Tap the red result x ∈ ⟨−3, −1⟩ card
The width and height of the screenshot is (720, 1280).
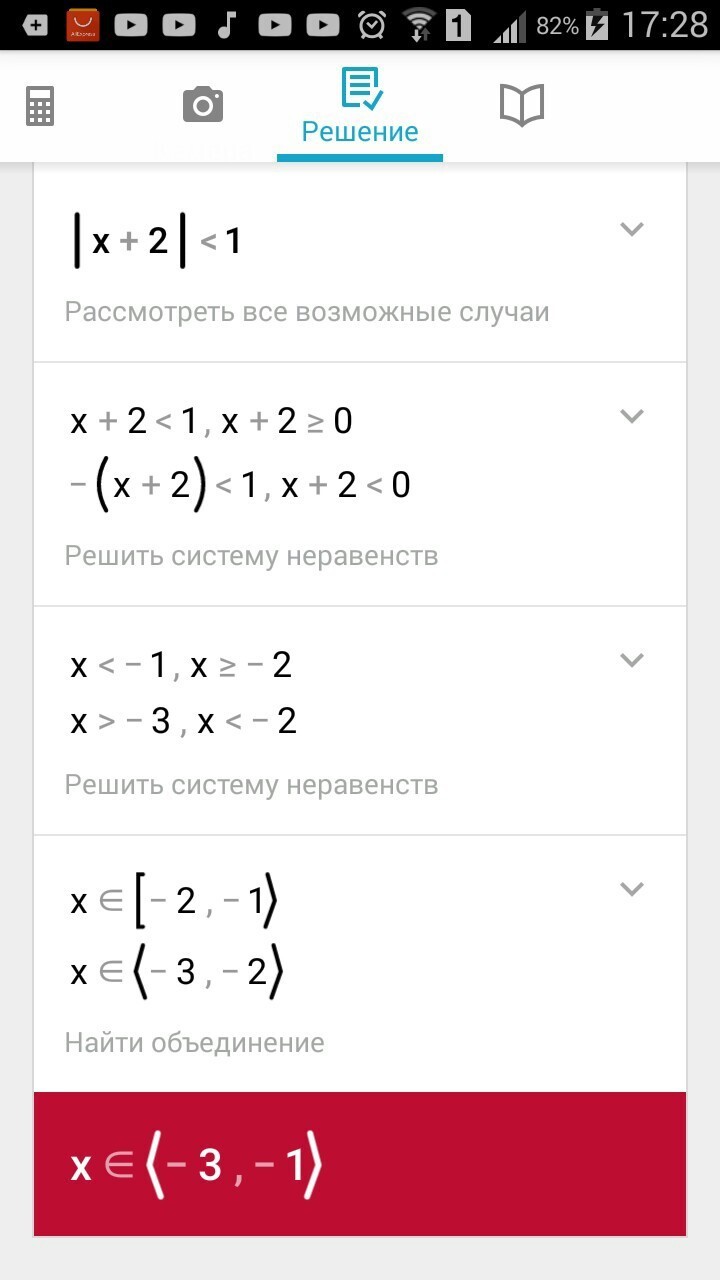click(x=360, y=1164)
